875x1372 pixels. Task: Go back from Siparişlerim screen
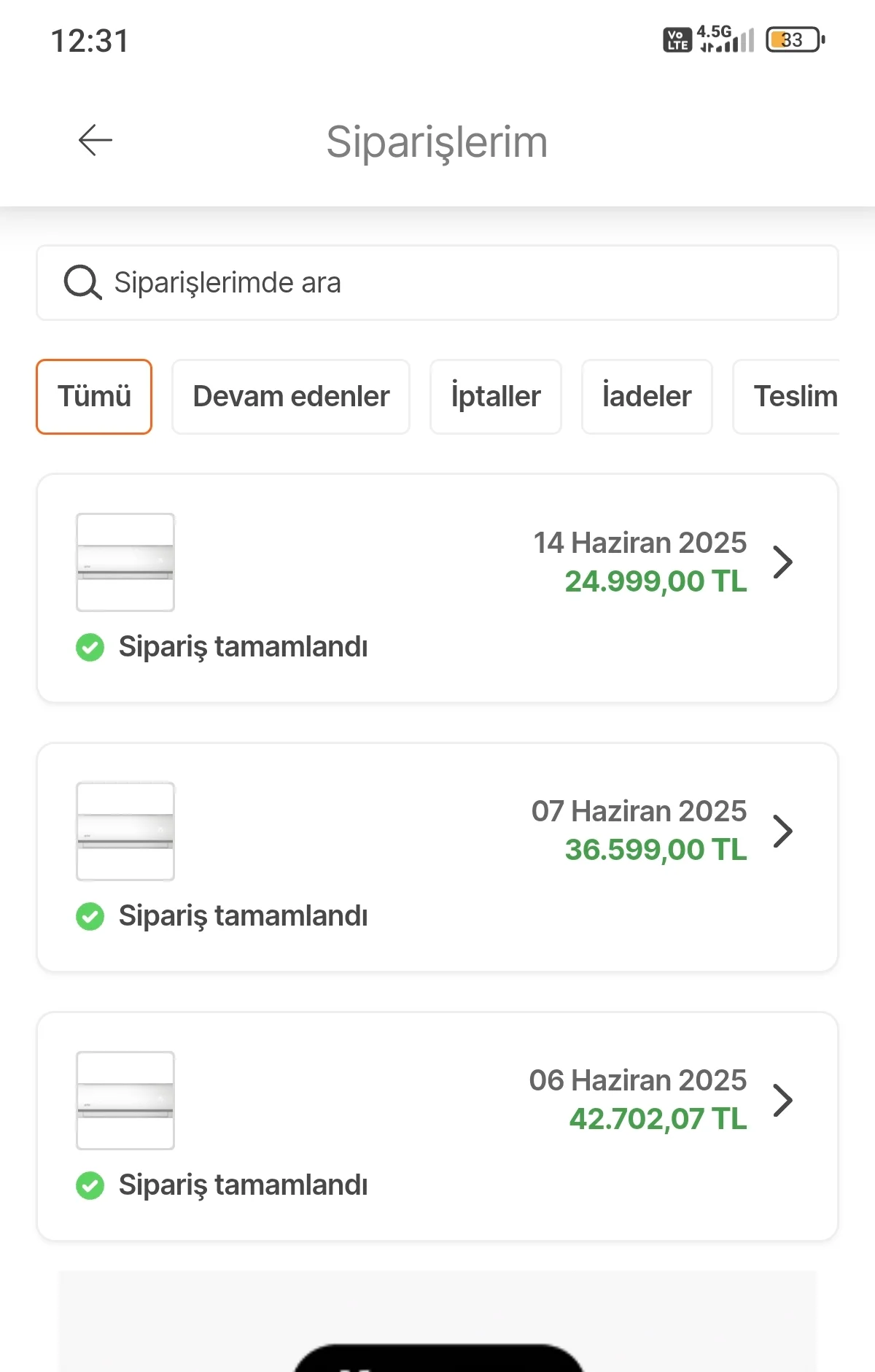click(96, 140)
